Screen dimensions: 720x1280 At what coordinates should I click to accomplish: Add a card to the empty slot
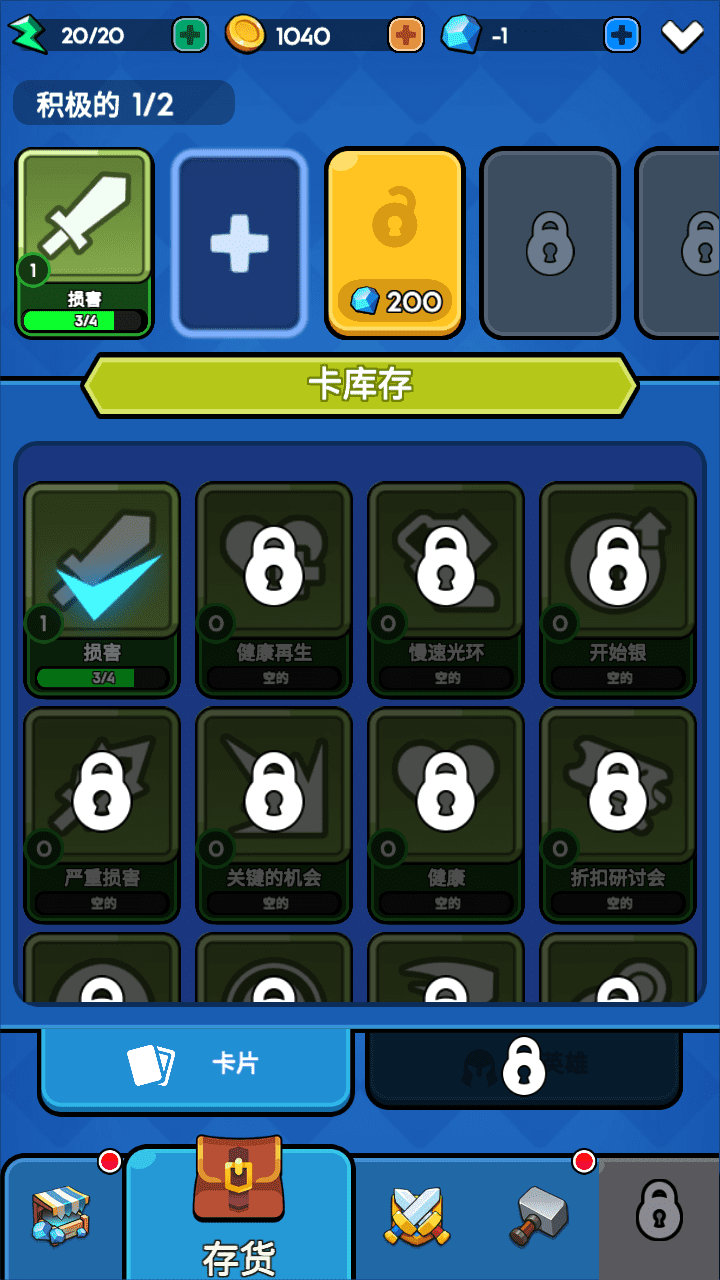click(239, 243)
